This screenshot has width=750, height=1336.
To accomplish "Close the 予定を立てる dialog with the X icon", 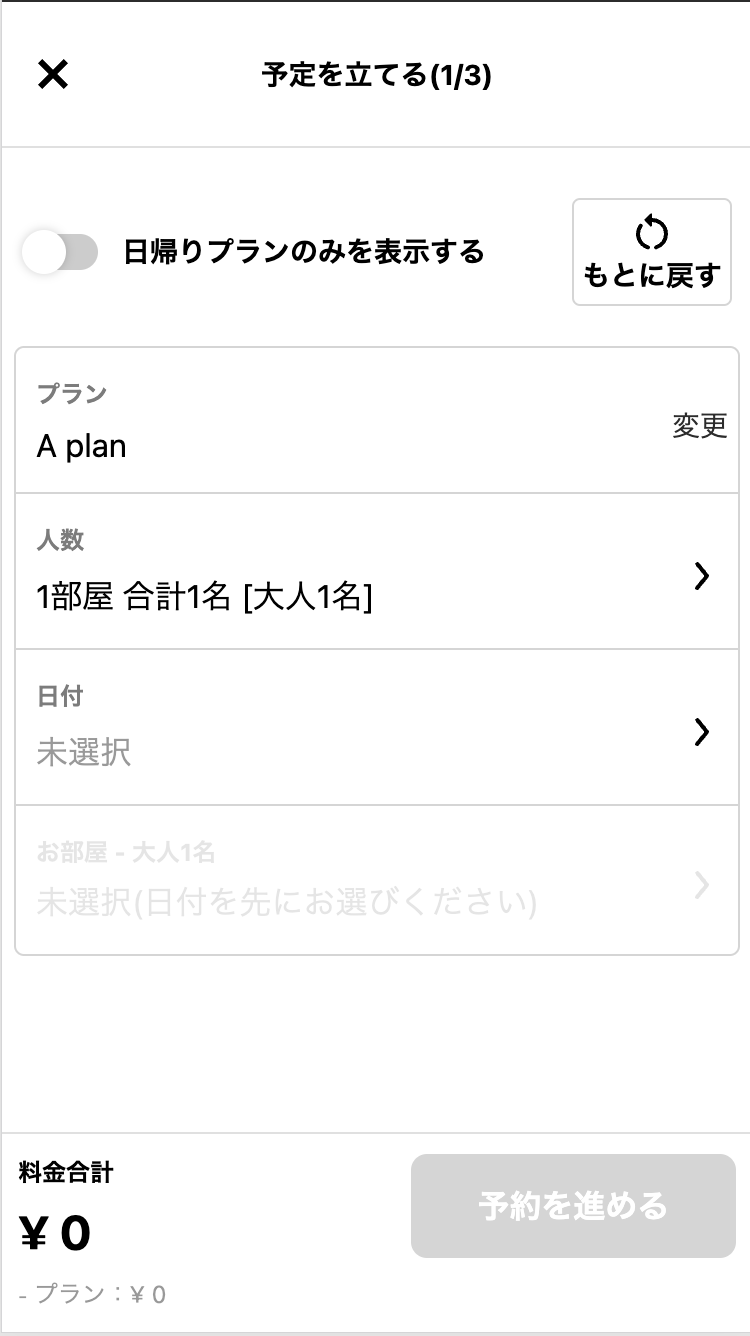I will click(52, 75).
